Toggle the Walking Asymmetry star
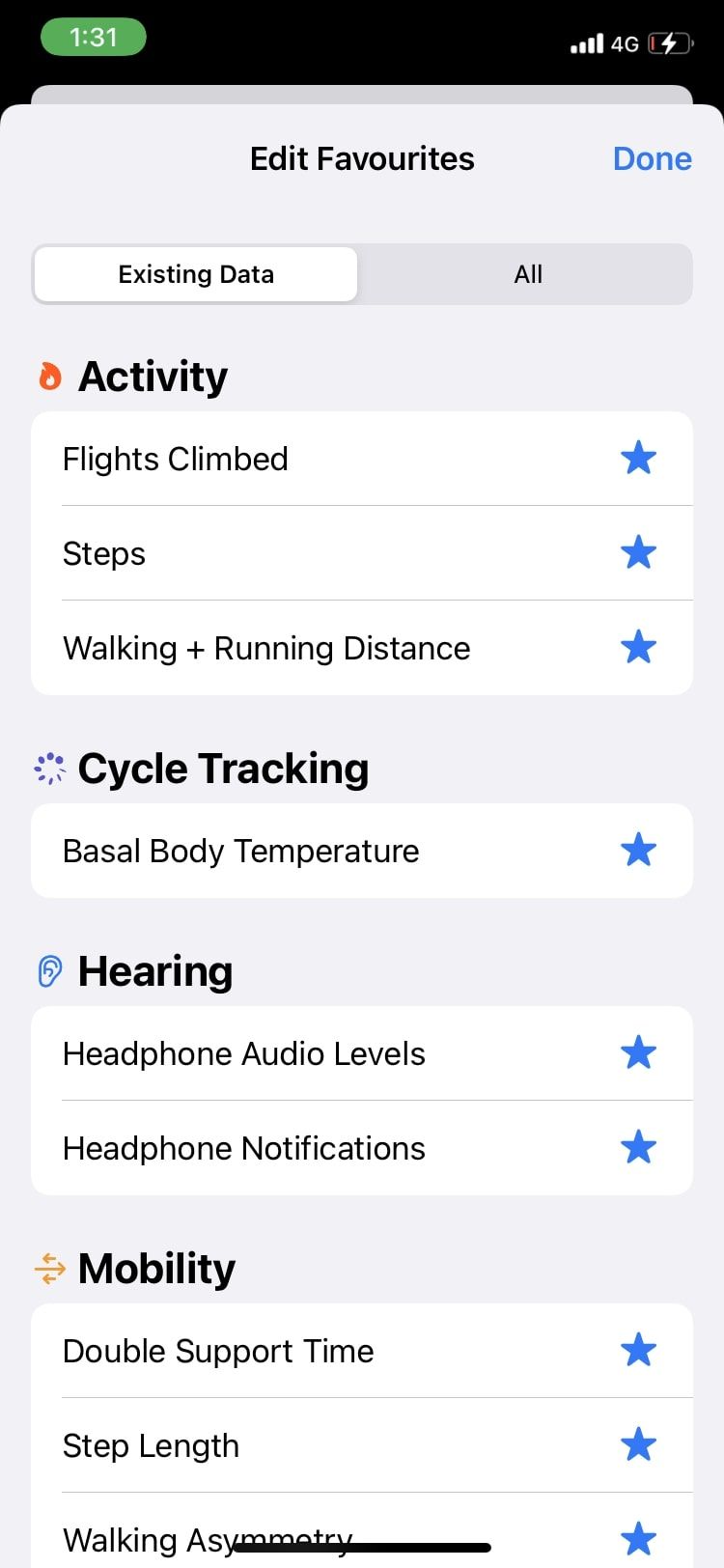Viewport: 724px width, 1568px height. pos(638,1539)
